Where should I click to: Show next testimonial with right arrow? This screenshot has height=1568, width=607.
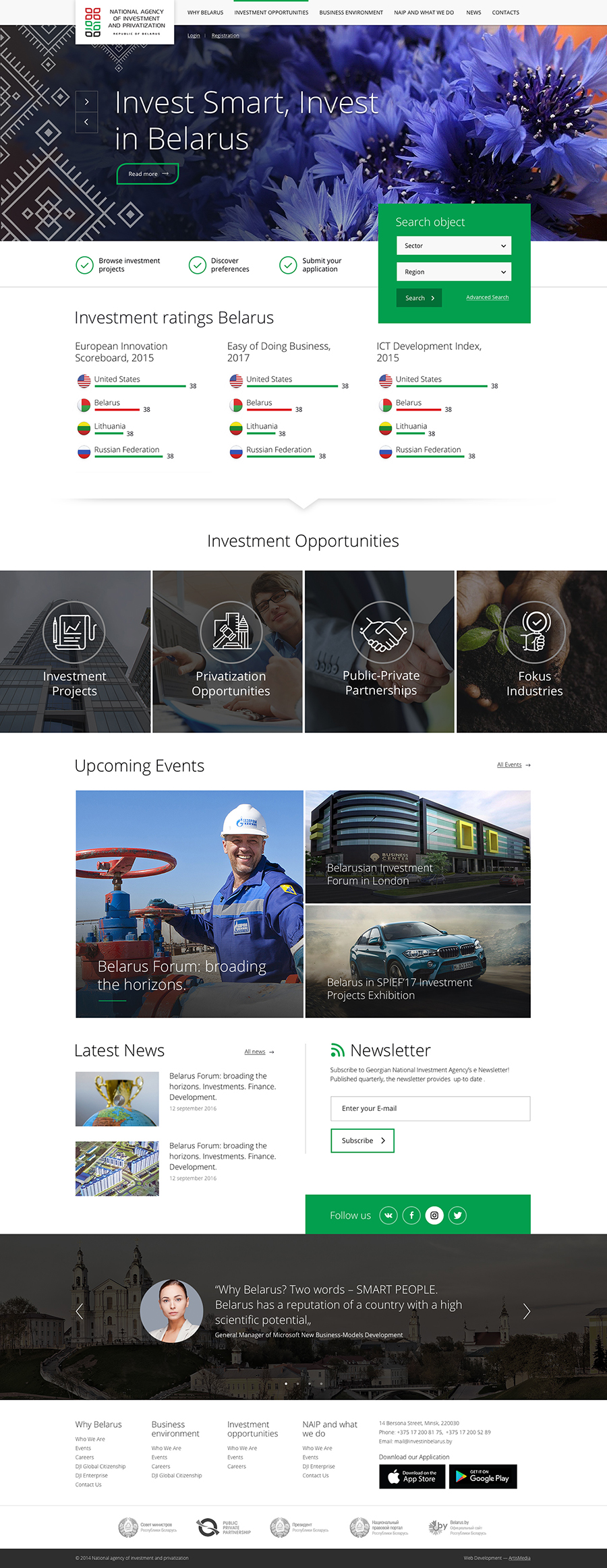[x=527, y=1311]
